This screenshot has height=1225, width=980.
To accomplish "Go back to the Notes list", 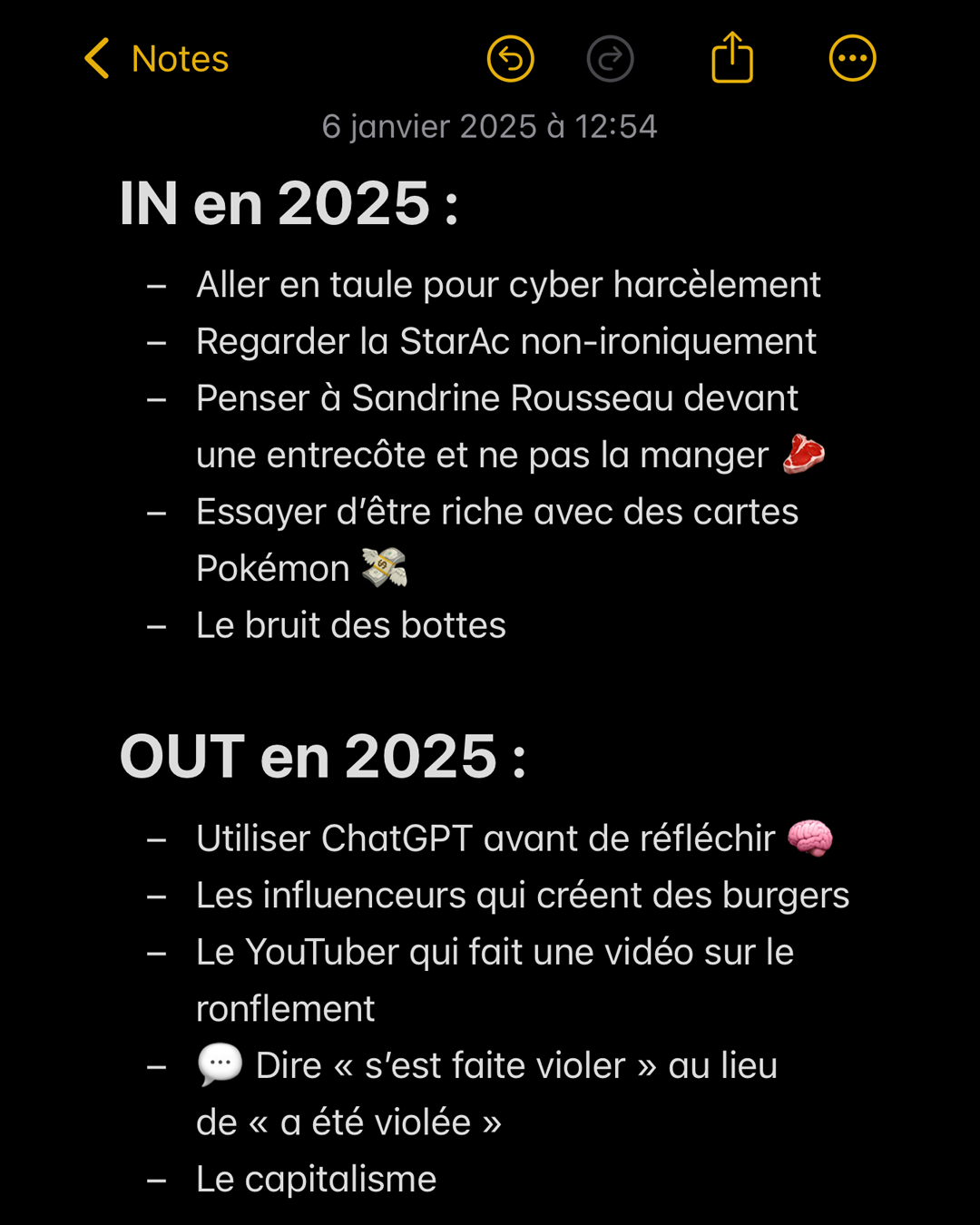I will coord(156,59).
